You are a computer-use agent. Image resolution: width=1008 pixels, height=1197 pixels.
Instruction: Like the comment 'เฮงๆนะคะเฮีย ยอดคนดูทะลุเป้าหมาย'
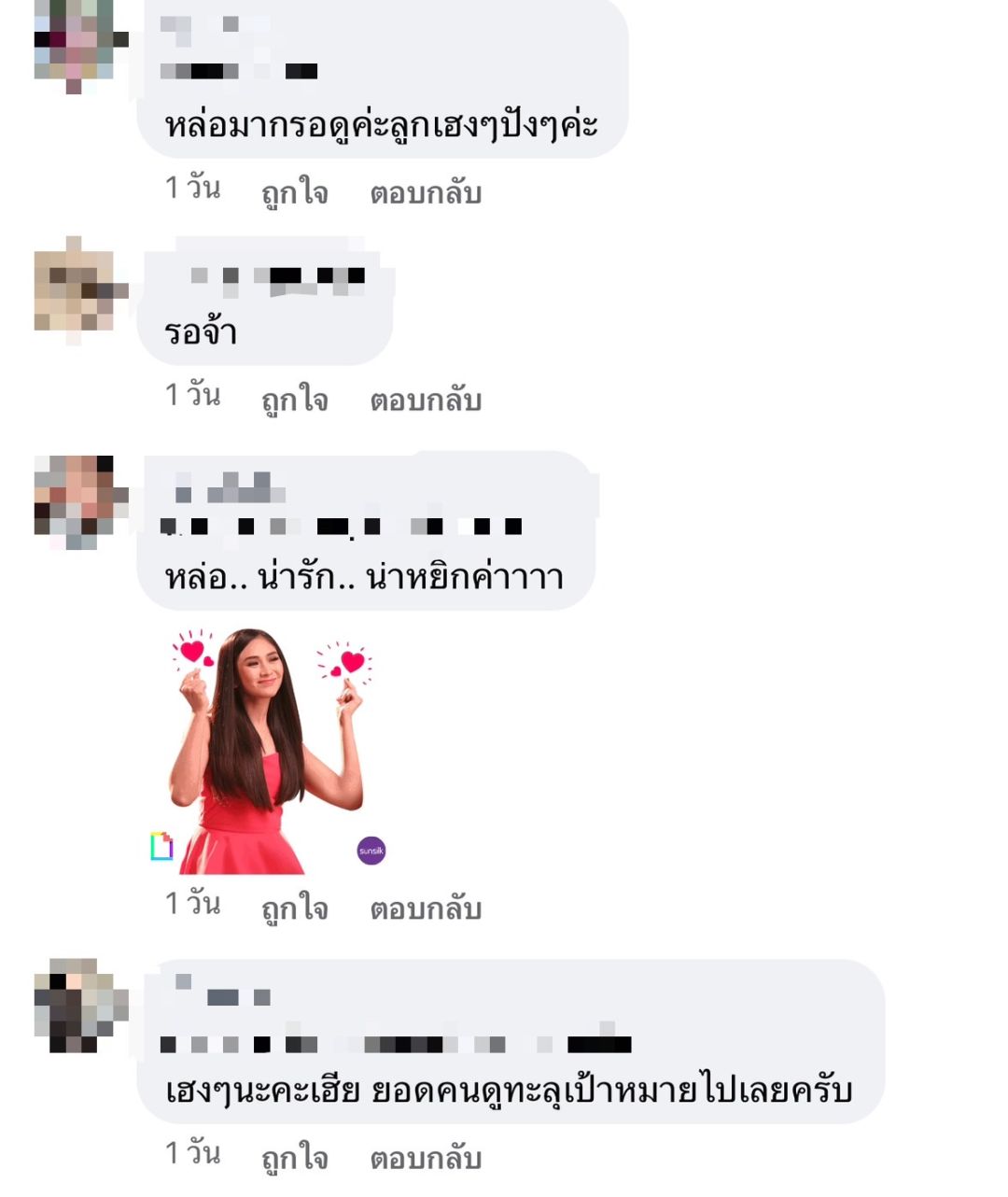point(294,1158)
